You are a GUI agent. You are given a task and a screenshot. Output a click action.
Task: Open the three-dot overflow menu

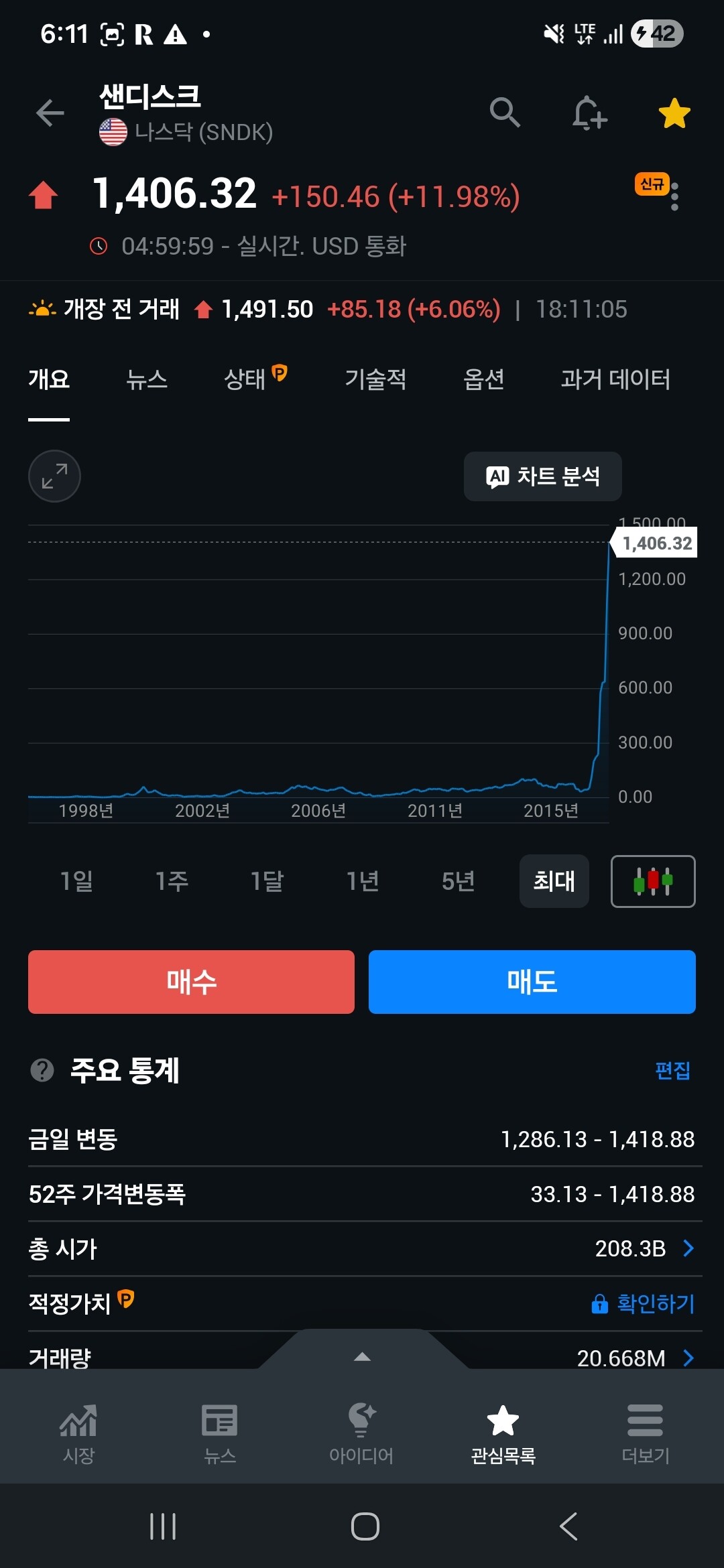pos(674,196)
